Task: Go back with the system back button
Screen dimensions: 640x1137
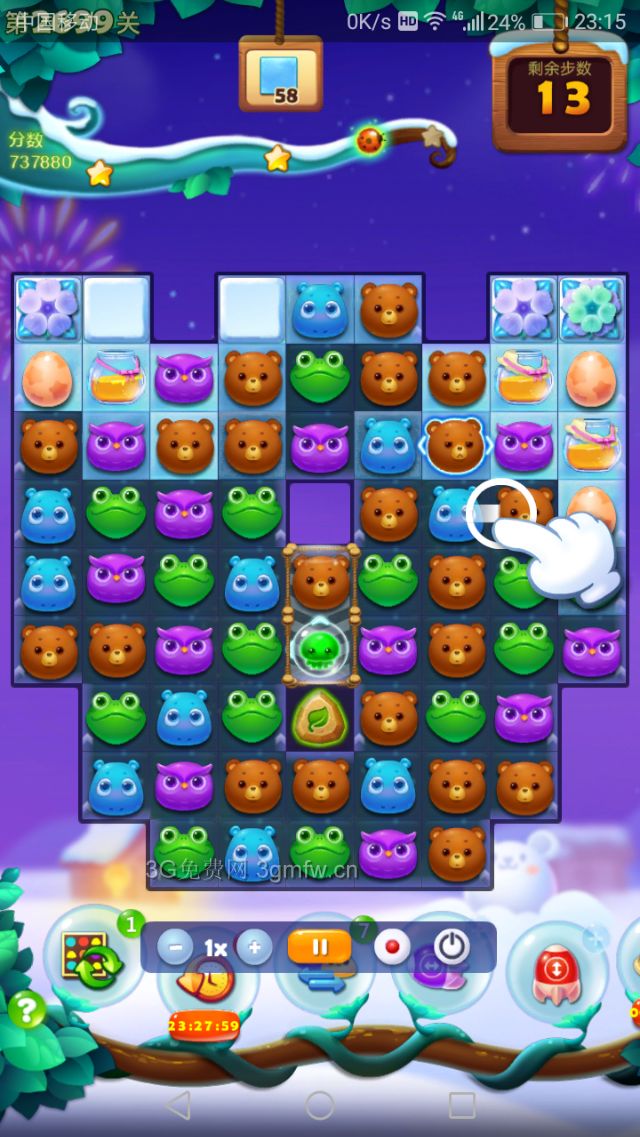Action: point(178,1105)
